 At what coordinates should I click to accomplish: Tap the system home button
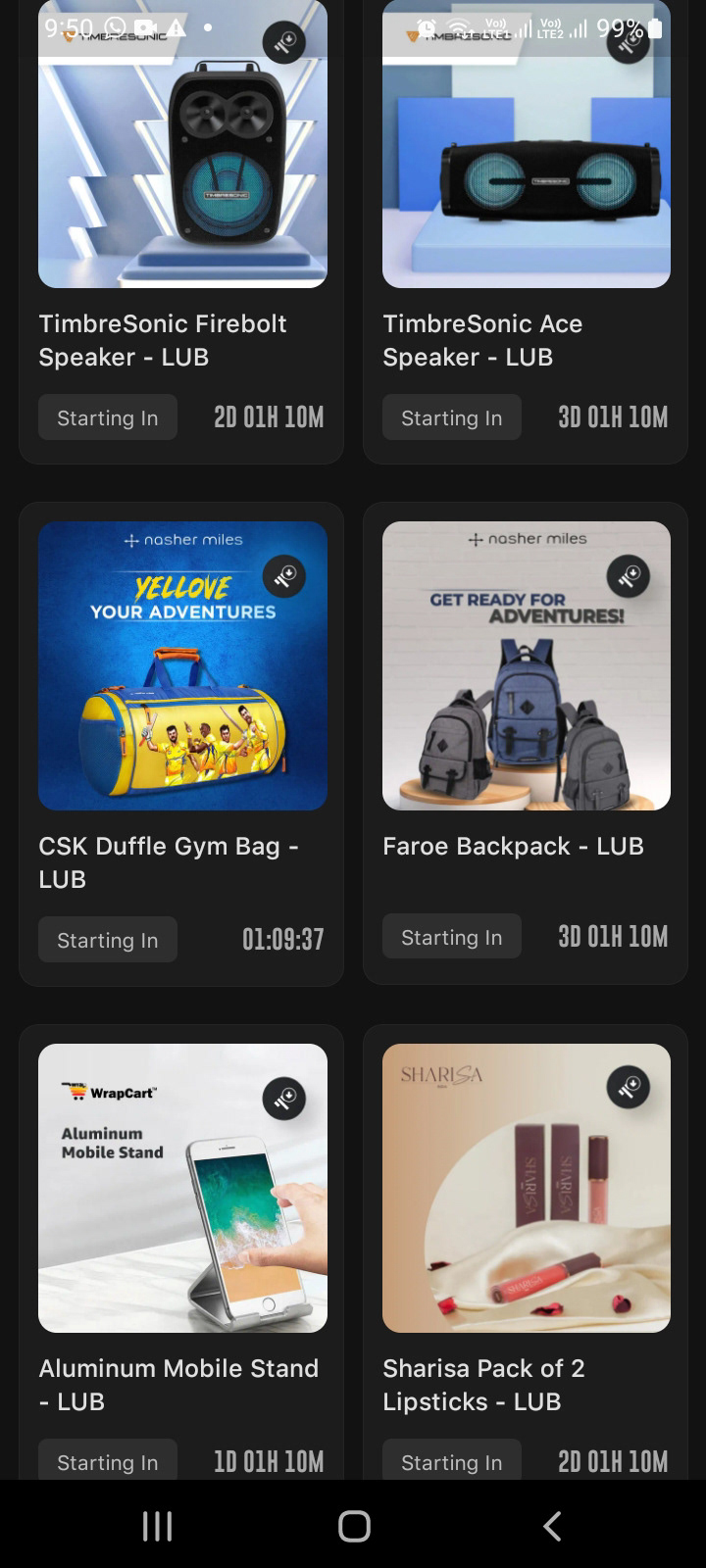tap(354, 1525)
